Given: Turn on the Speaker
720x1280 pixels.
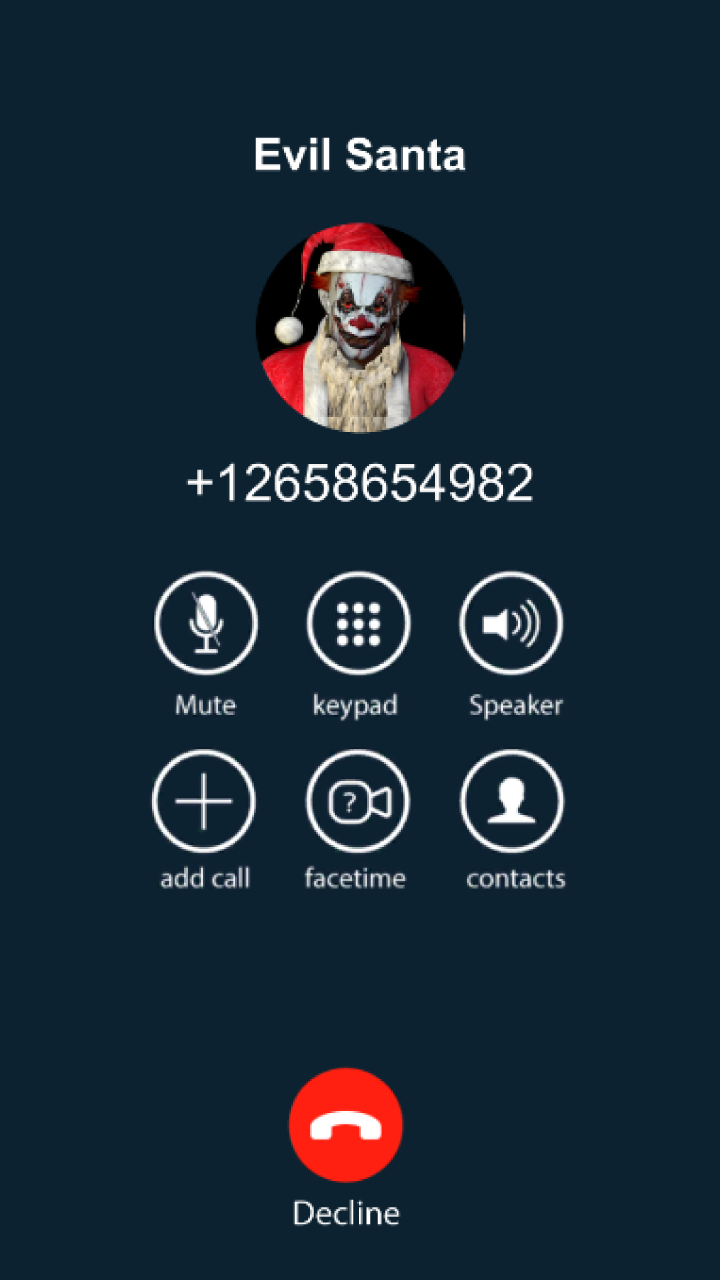Looking at the screenshot, I should pos(511,623).
